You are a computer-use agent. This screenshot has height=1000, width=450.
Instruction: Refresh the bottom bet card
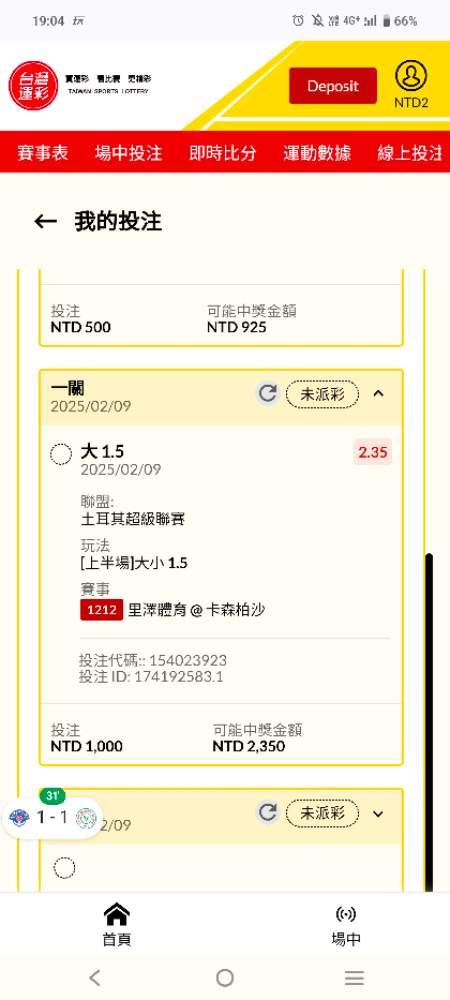pyautogui.click(x=268, y=812)
